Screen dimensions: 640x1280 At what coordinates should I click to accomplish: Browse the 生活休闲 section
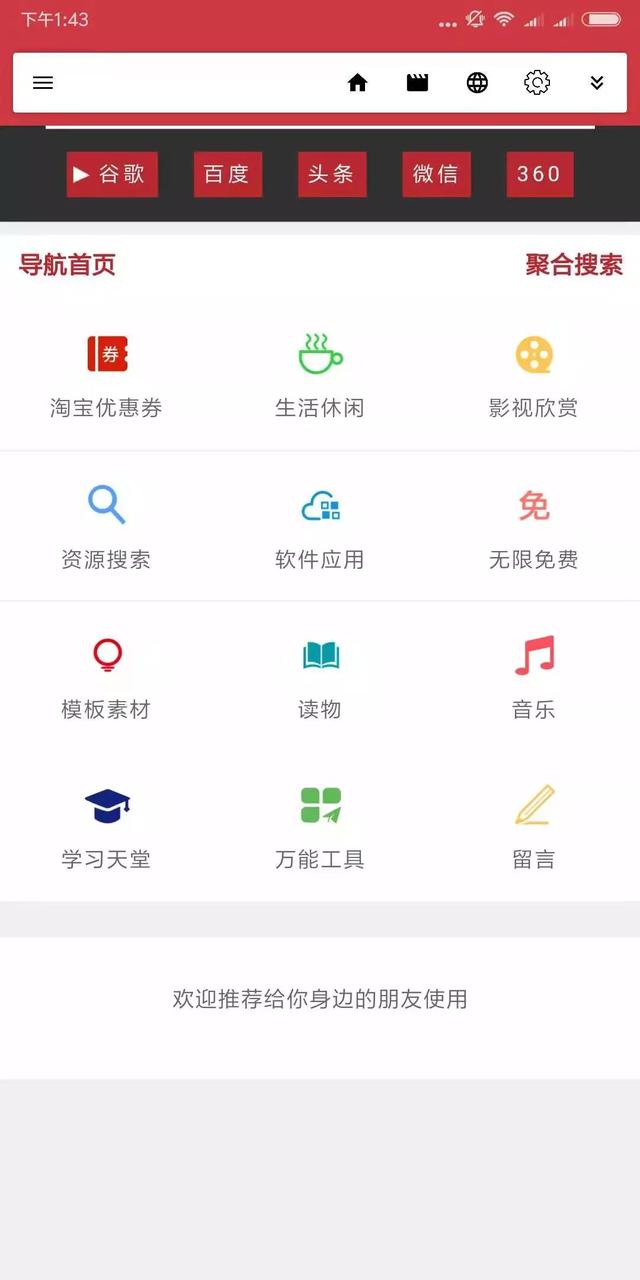tap(320, 376)
